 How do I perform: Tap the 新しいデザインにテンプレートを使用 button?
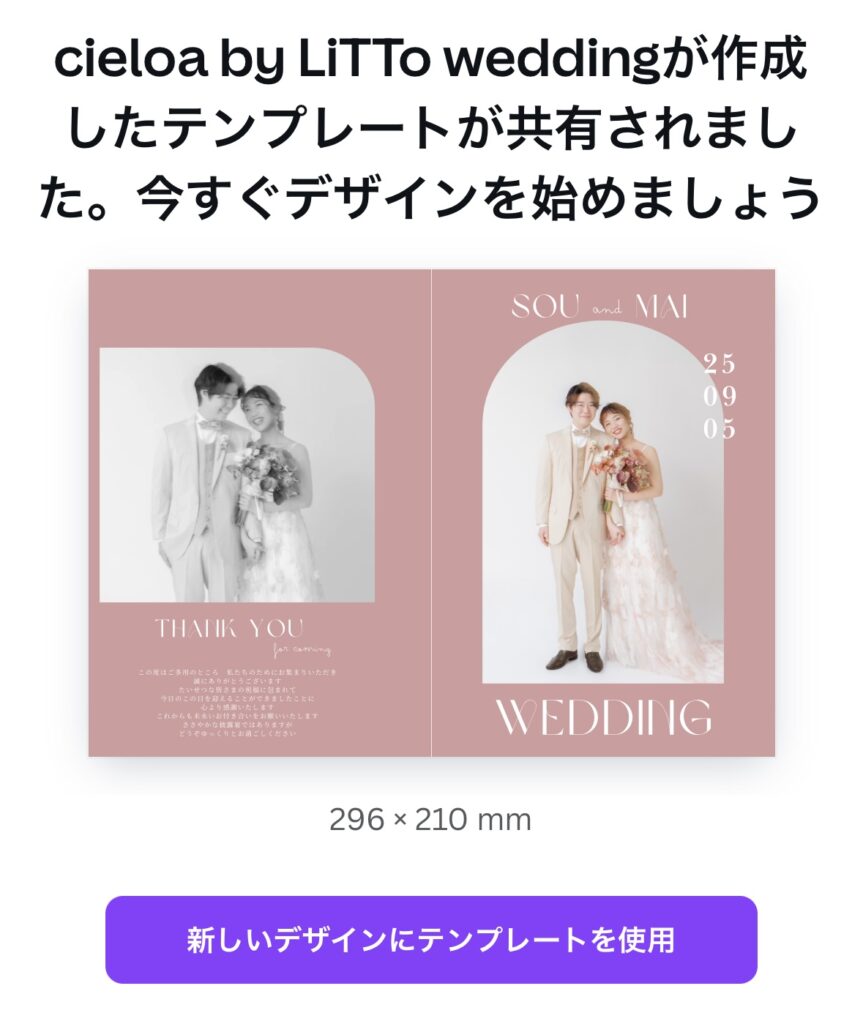pos(431,939)
